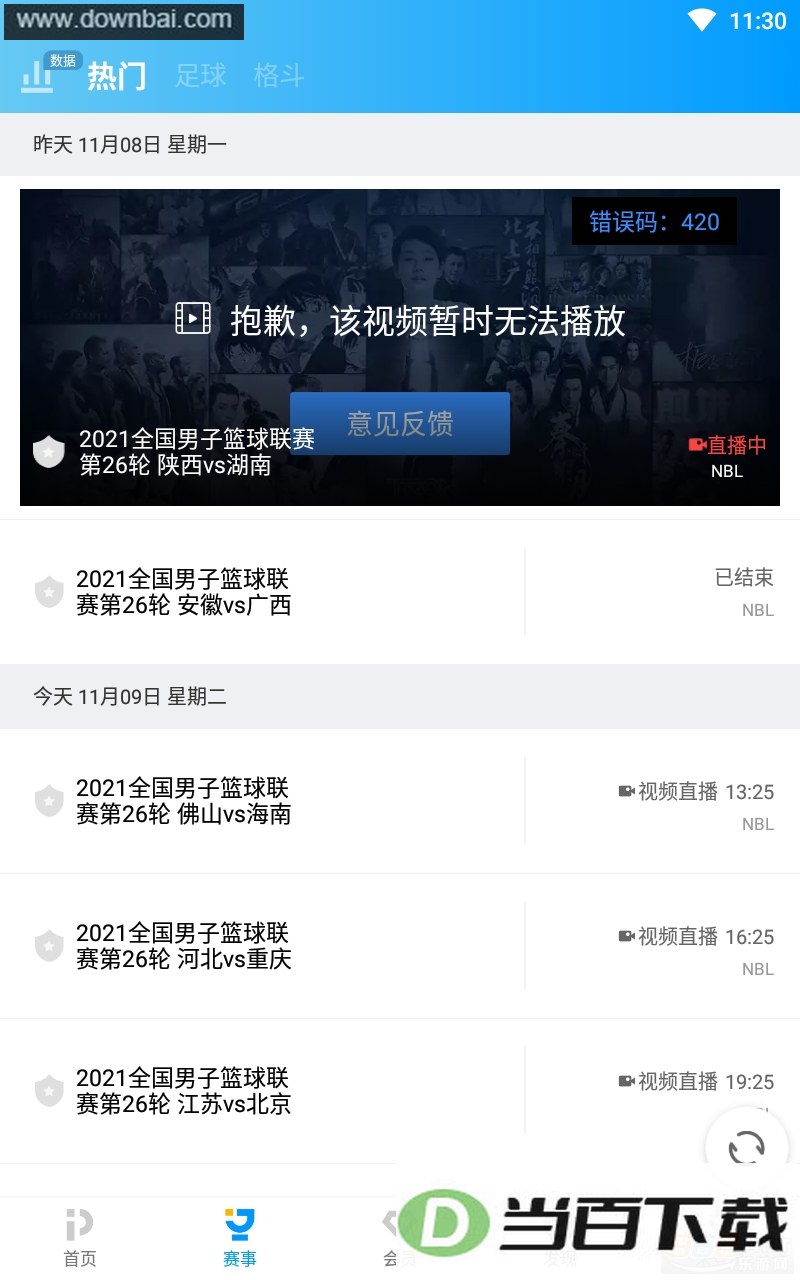The image size is (800, 1280).
Task: Go to the 首页 home tab
Action: [80, 1238]
